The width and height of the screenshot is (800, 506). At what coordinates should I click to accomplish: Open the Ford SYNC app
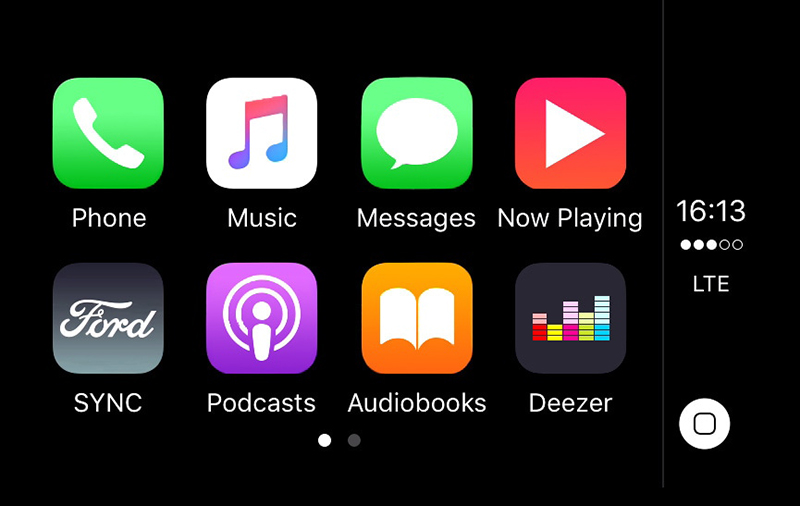108,318
